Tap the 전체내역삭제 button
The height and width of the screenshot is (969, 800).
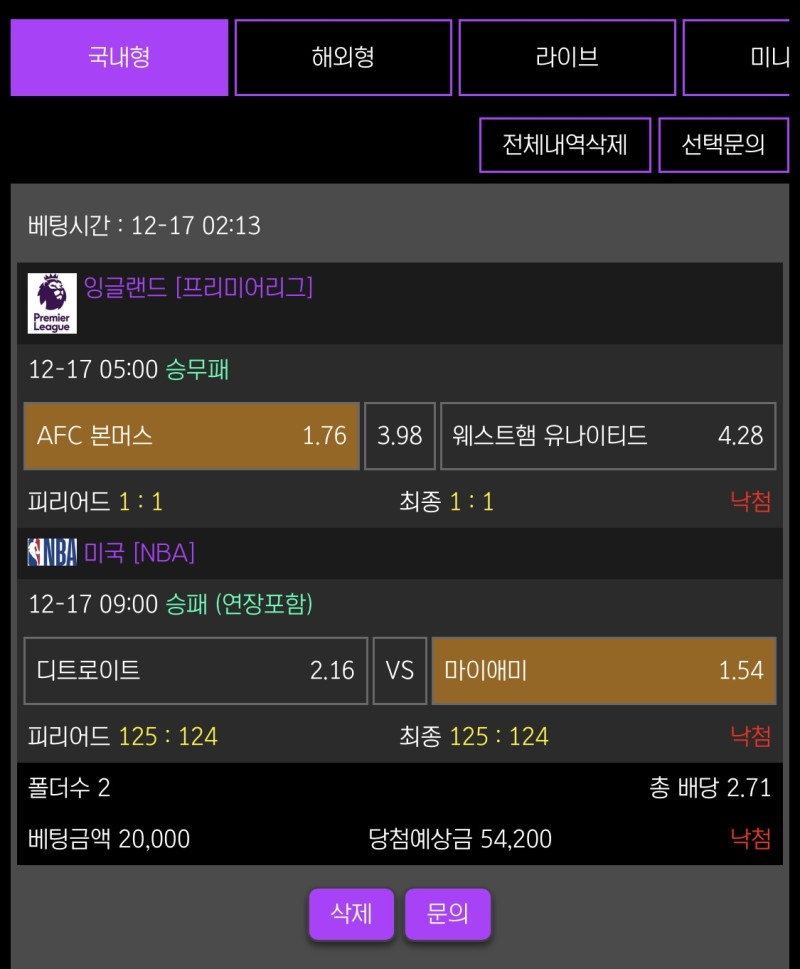565,145
